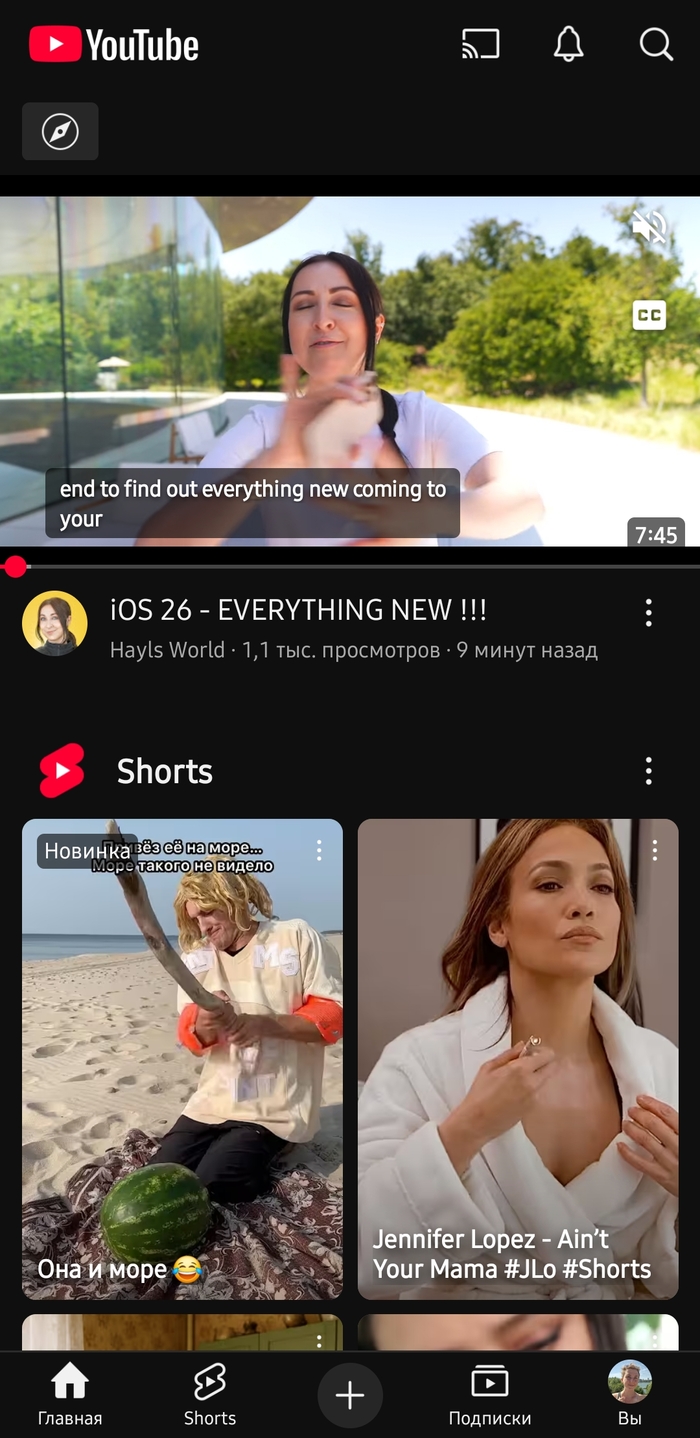700x1438 pixels.
Task: Switch to the Shorts tab
Action: point(210,1395)
